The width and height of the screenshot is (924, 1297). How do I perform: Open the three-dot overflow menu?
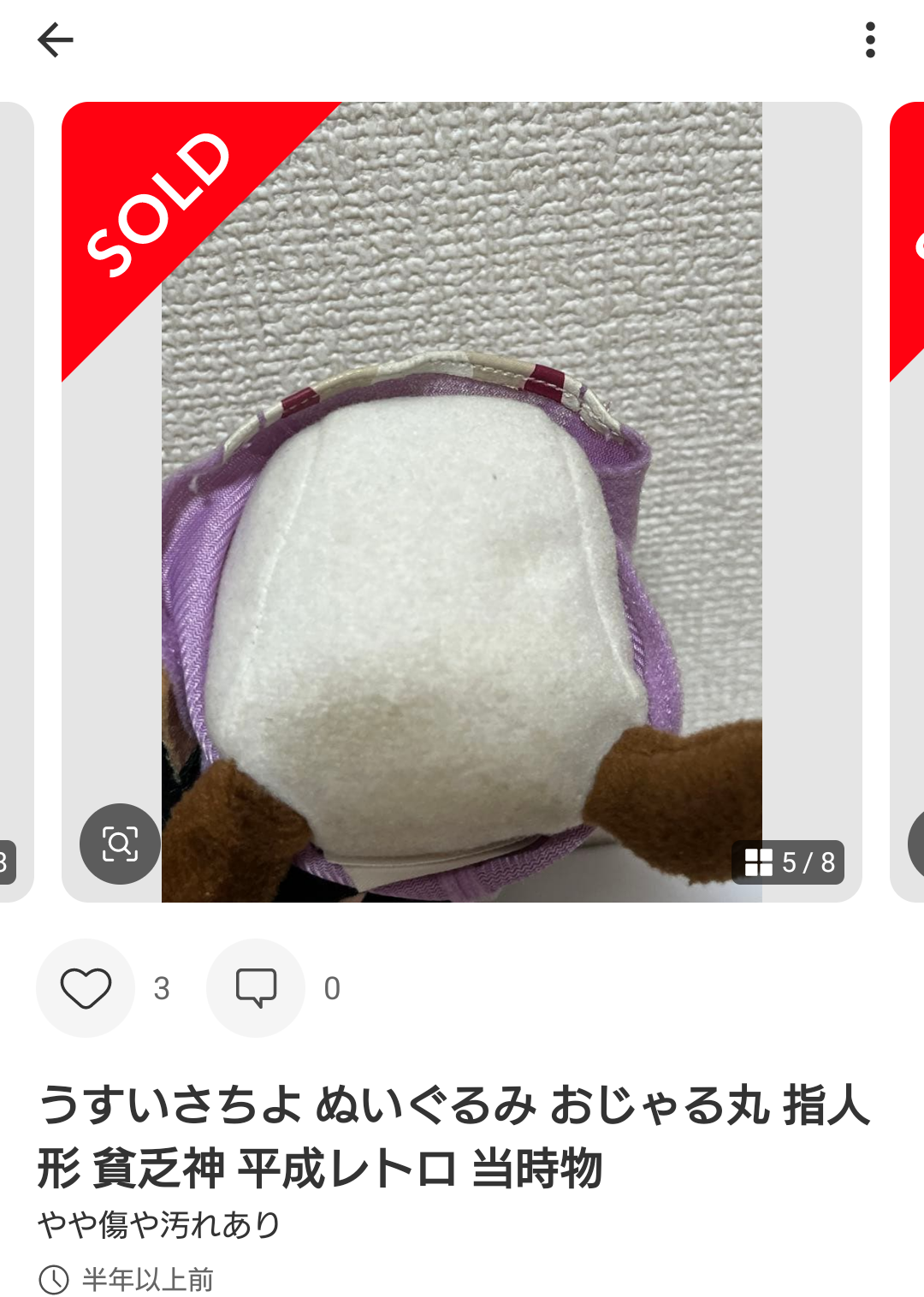pos(870,40)
